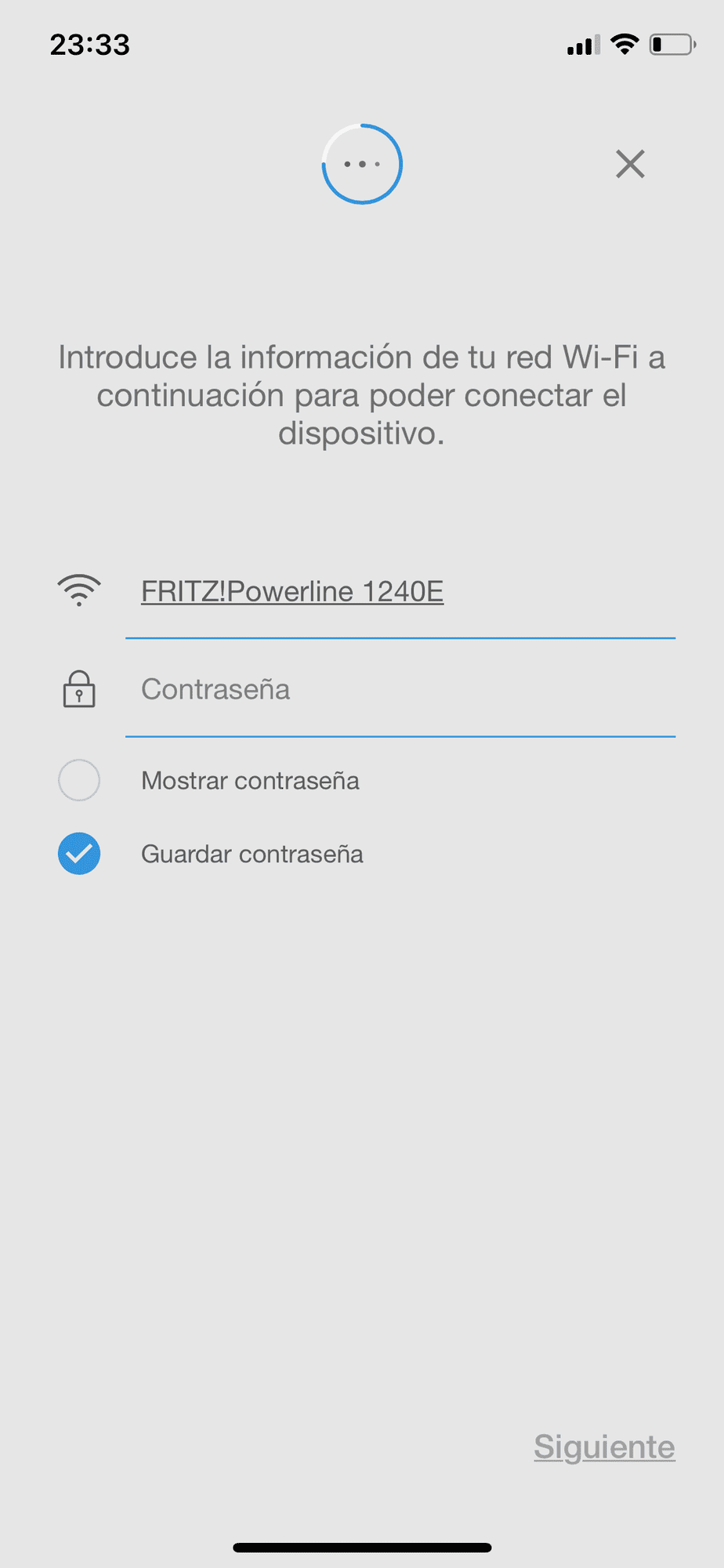
Task: Tap the home indicator bar
Action: [361, 1545]
